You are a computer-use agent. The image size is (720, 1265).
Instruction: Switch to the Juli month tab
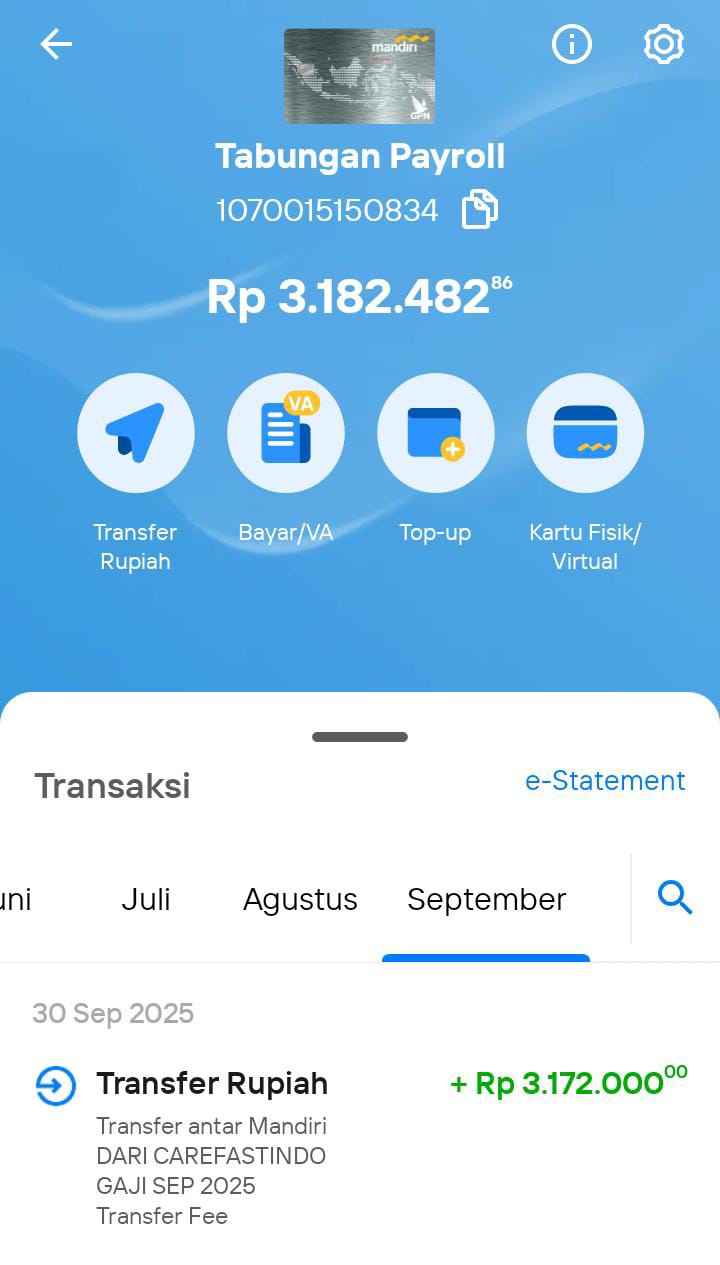click(x=146, y=899)
